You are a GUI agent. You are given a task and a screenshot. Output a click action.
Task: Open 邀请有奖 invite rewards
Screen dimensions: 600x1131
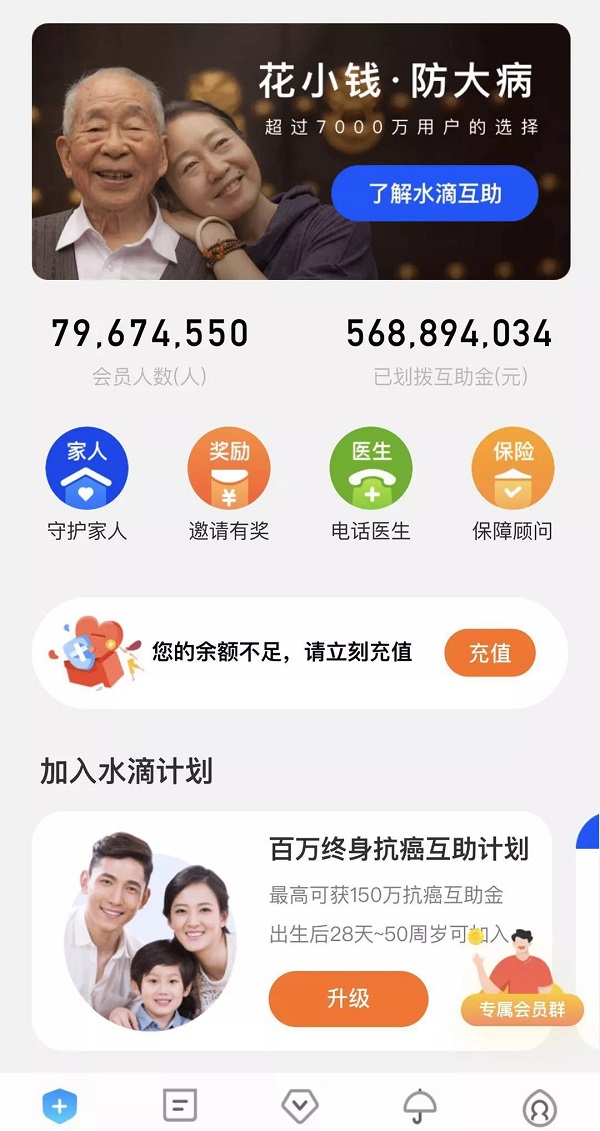coord(229,469)
